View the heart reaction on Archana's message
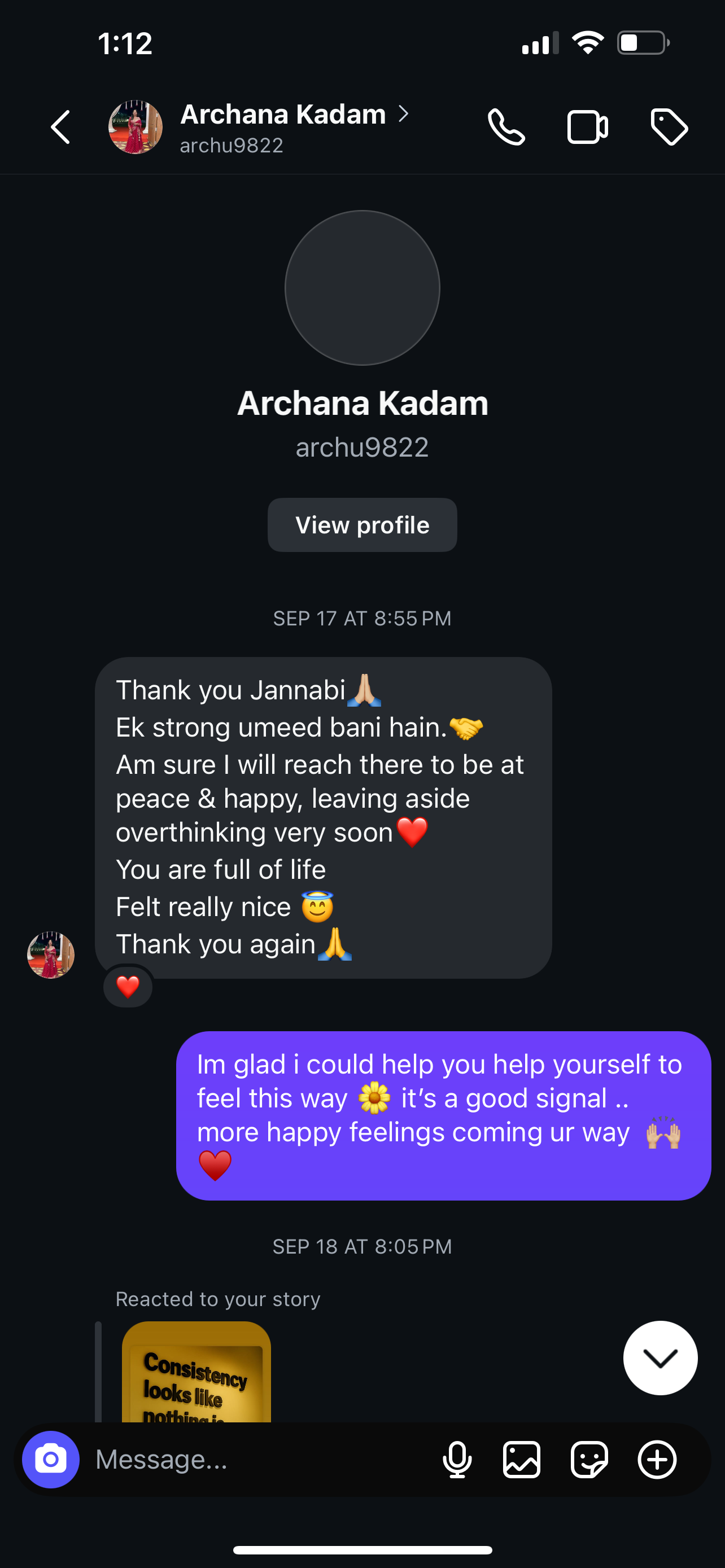This screenshot has height=1568, width=725. coord(128,987)
